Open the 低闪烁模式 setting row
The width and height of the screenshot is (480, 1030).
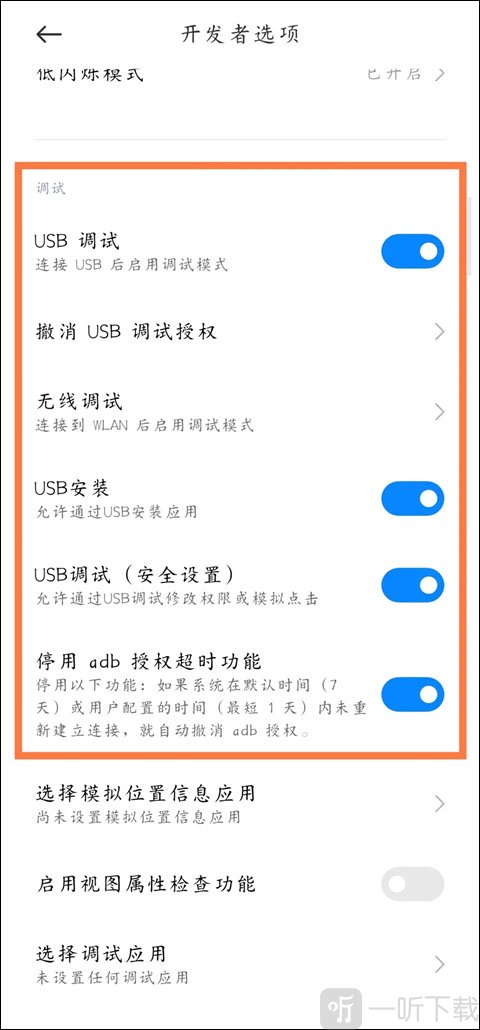[240, 74]
